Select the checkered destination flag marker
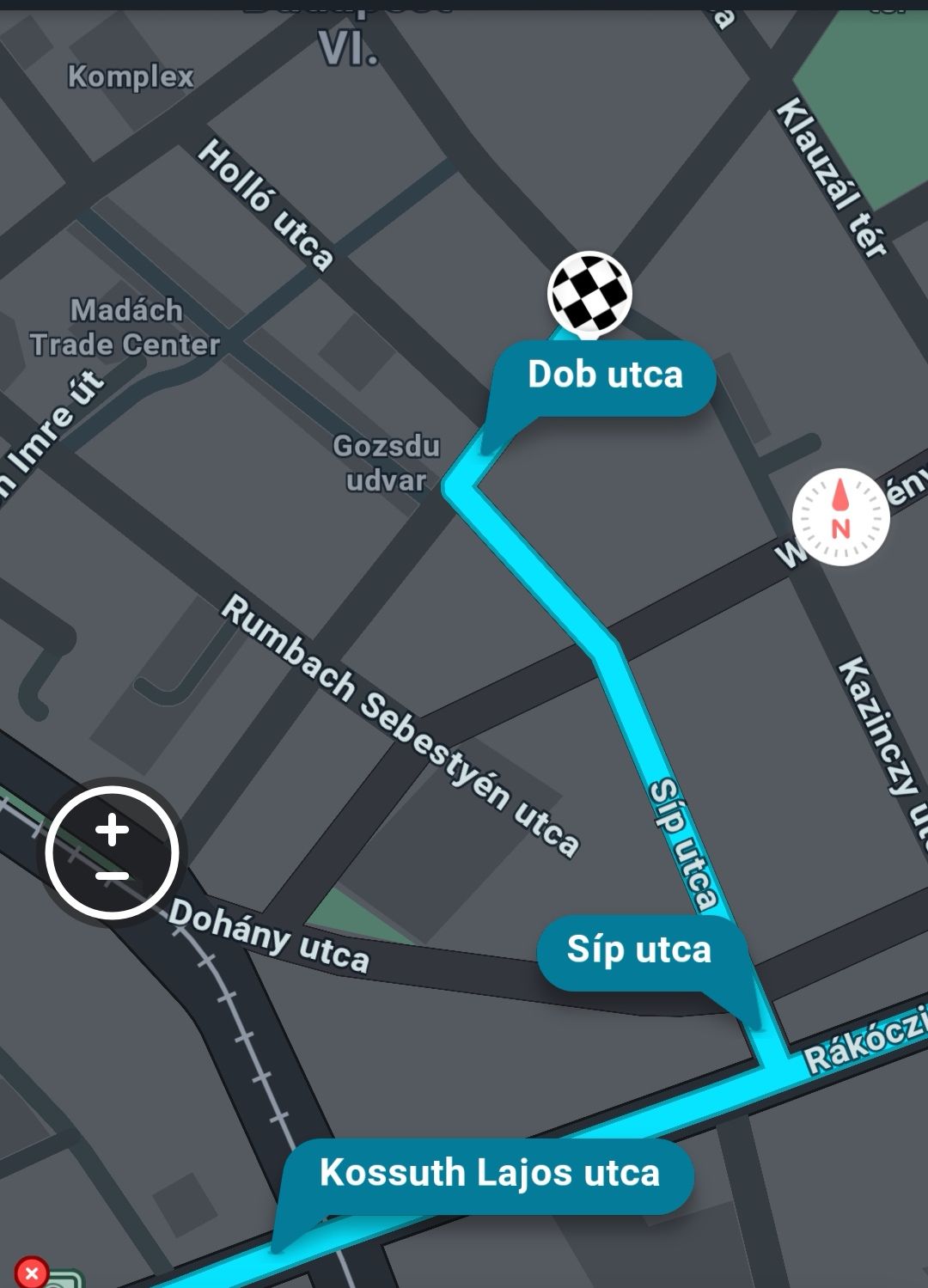Viewport: 928px width, 1288px height. pyautogui.click(x=589, y=292)
